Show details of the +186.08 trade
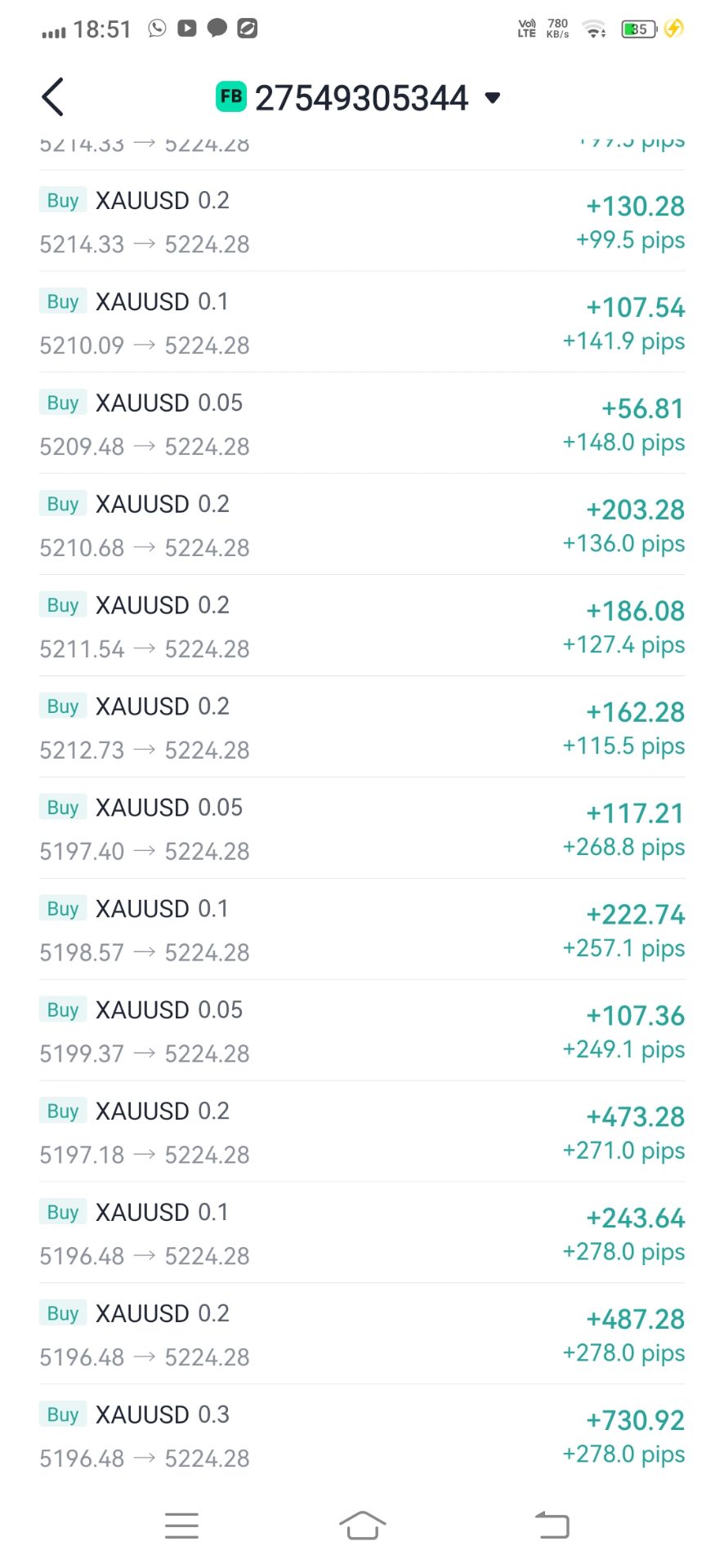724x1568 pixels. click(361, 626)
